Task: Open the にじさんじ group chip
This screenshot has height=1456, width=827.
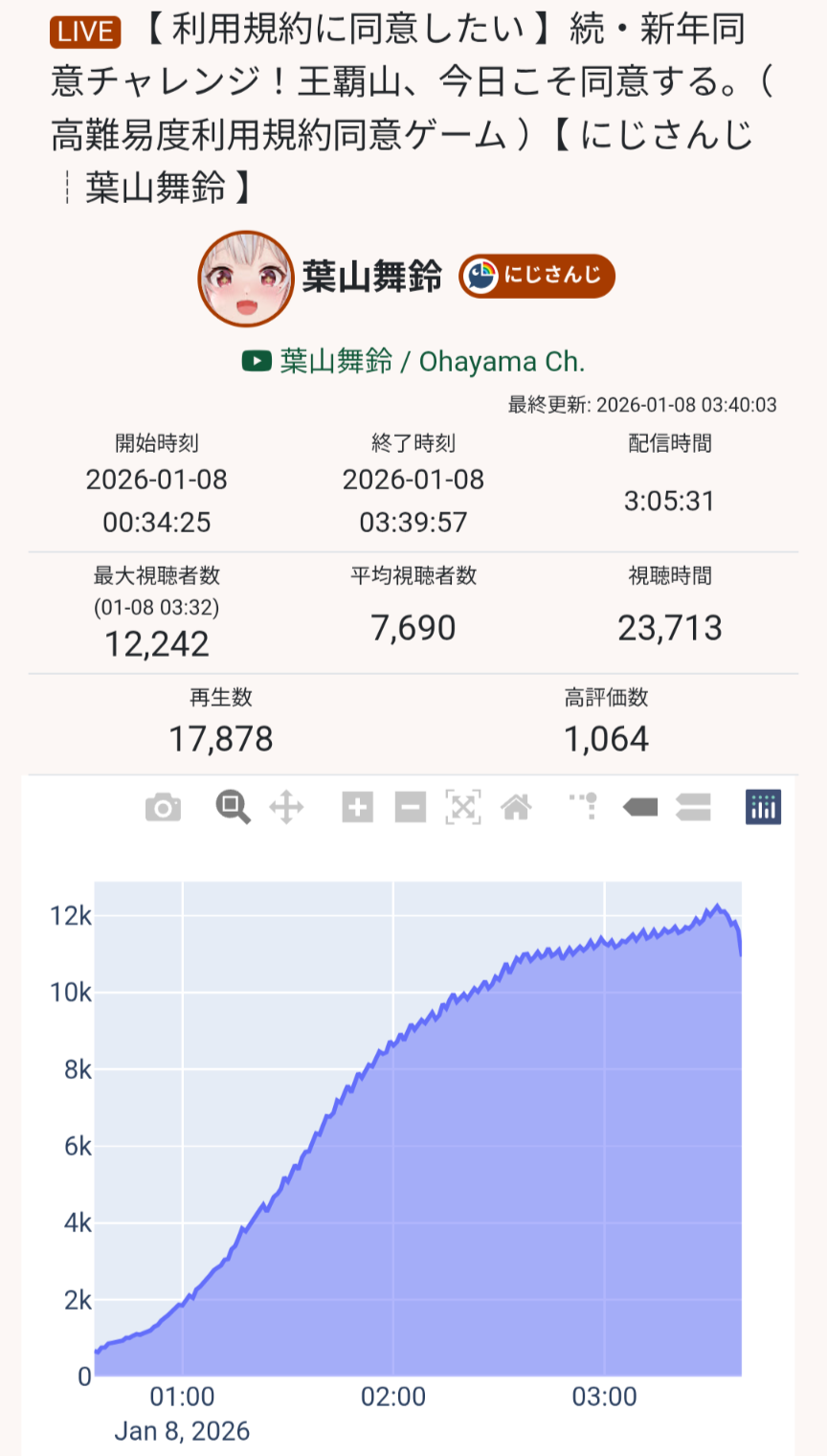Action: pos(537,277)
